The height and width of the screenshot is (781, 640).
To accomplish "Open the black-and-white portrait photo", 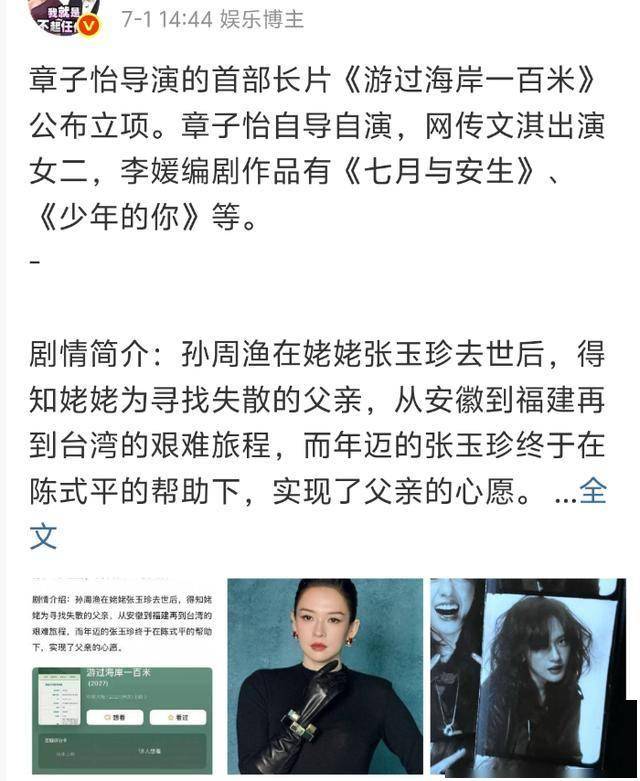I will pos(530,676).
